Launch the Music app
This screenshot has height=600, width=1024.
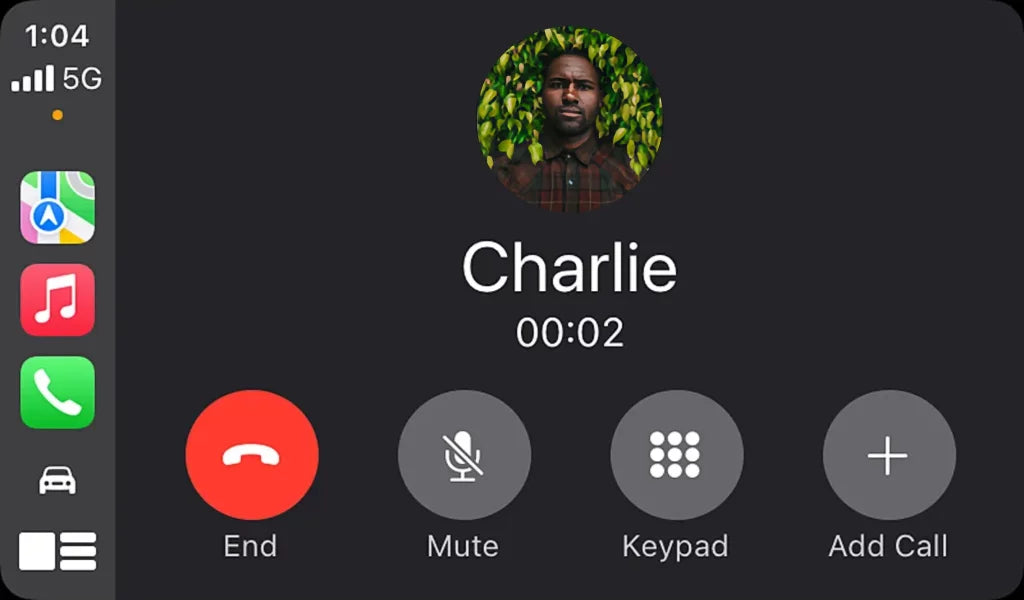pyautogui.click(x=58, y=300)
